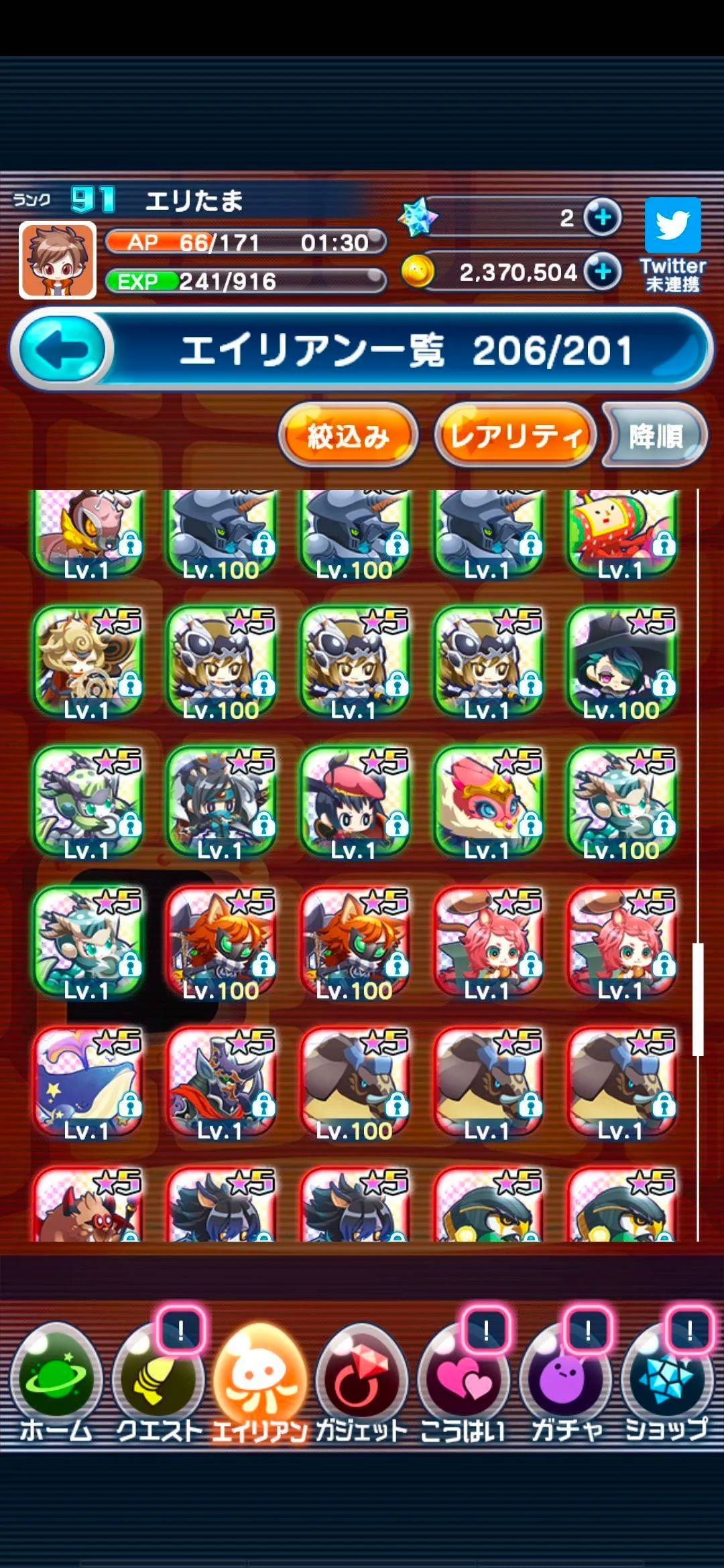The image size is (724, 1568).
Task: Add gems with the plus icon
Action: click(x=602, y=217)
